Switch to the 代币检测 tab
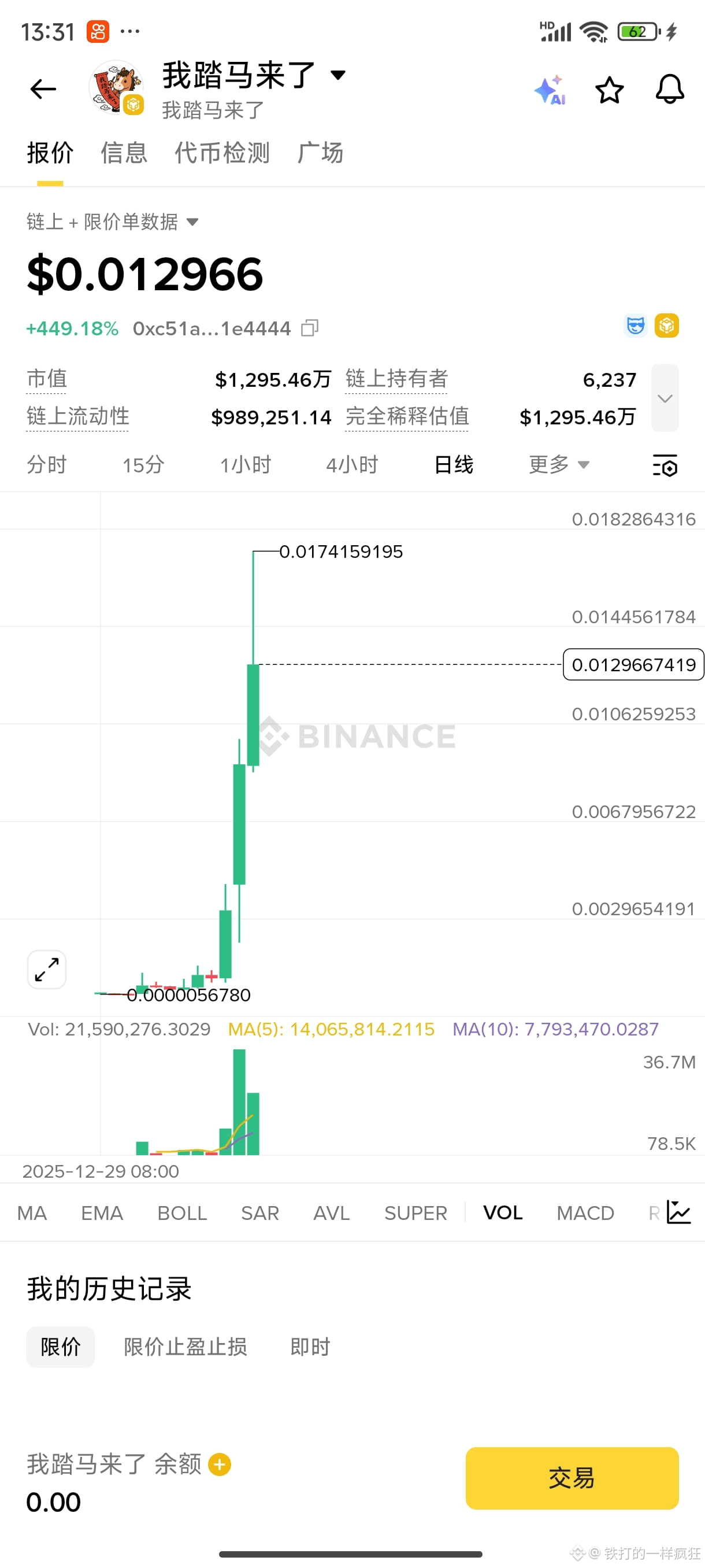 click(x=222, y=153)
